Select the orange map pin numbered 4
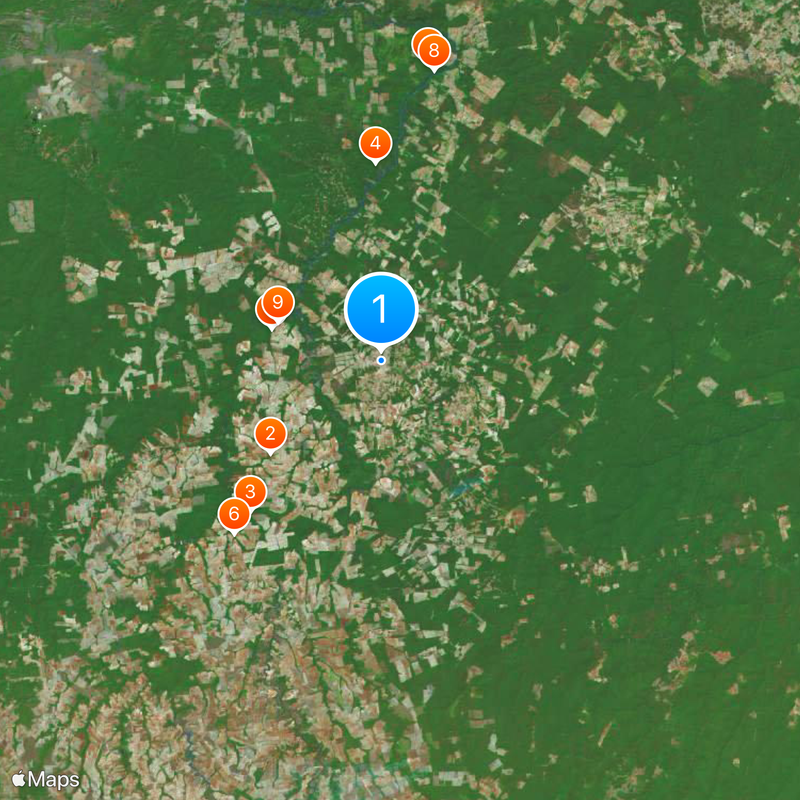 pos(375,144)
